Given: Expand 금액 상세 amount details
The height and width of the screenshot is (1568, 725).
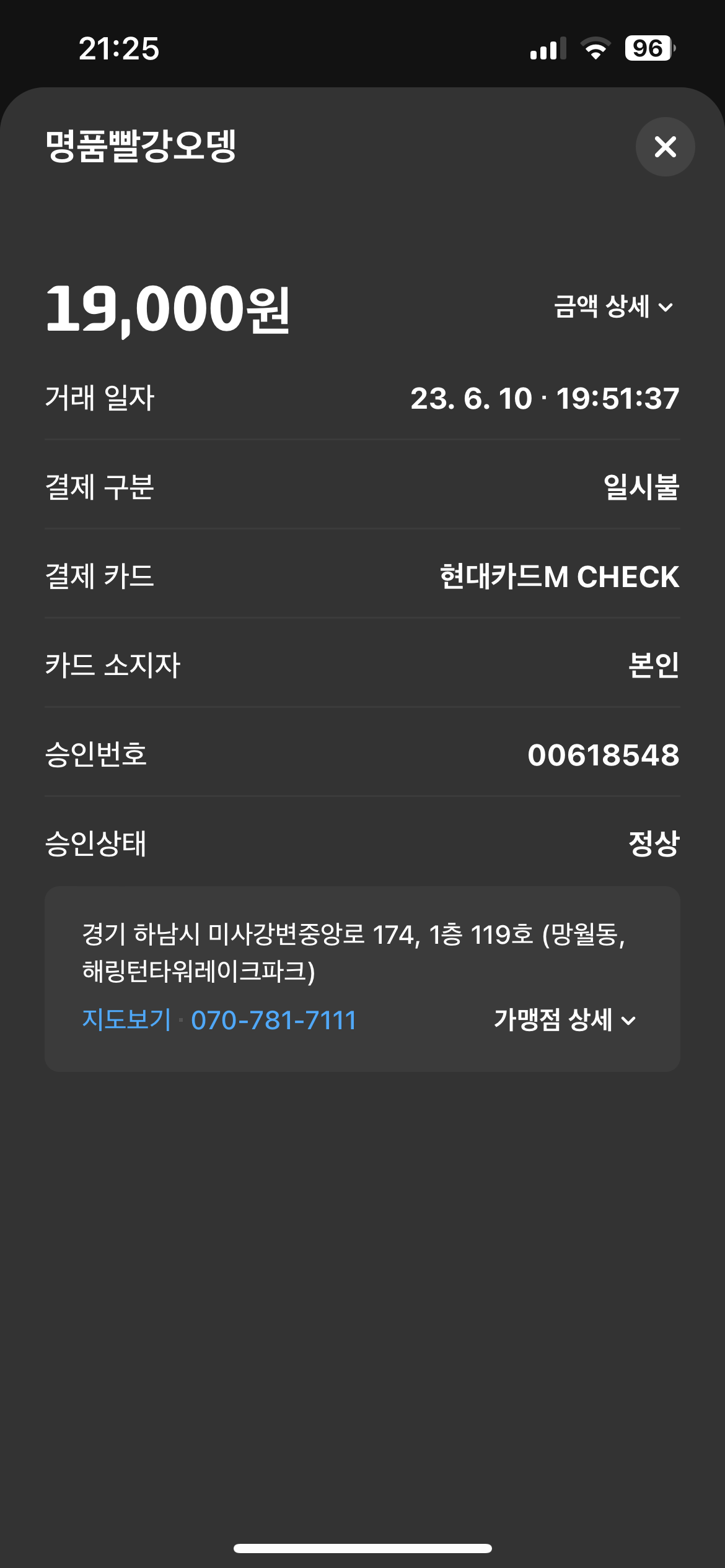Looking at the screenshot, I should [612, 307].
